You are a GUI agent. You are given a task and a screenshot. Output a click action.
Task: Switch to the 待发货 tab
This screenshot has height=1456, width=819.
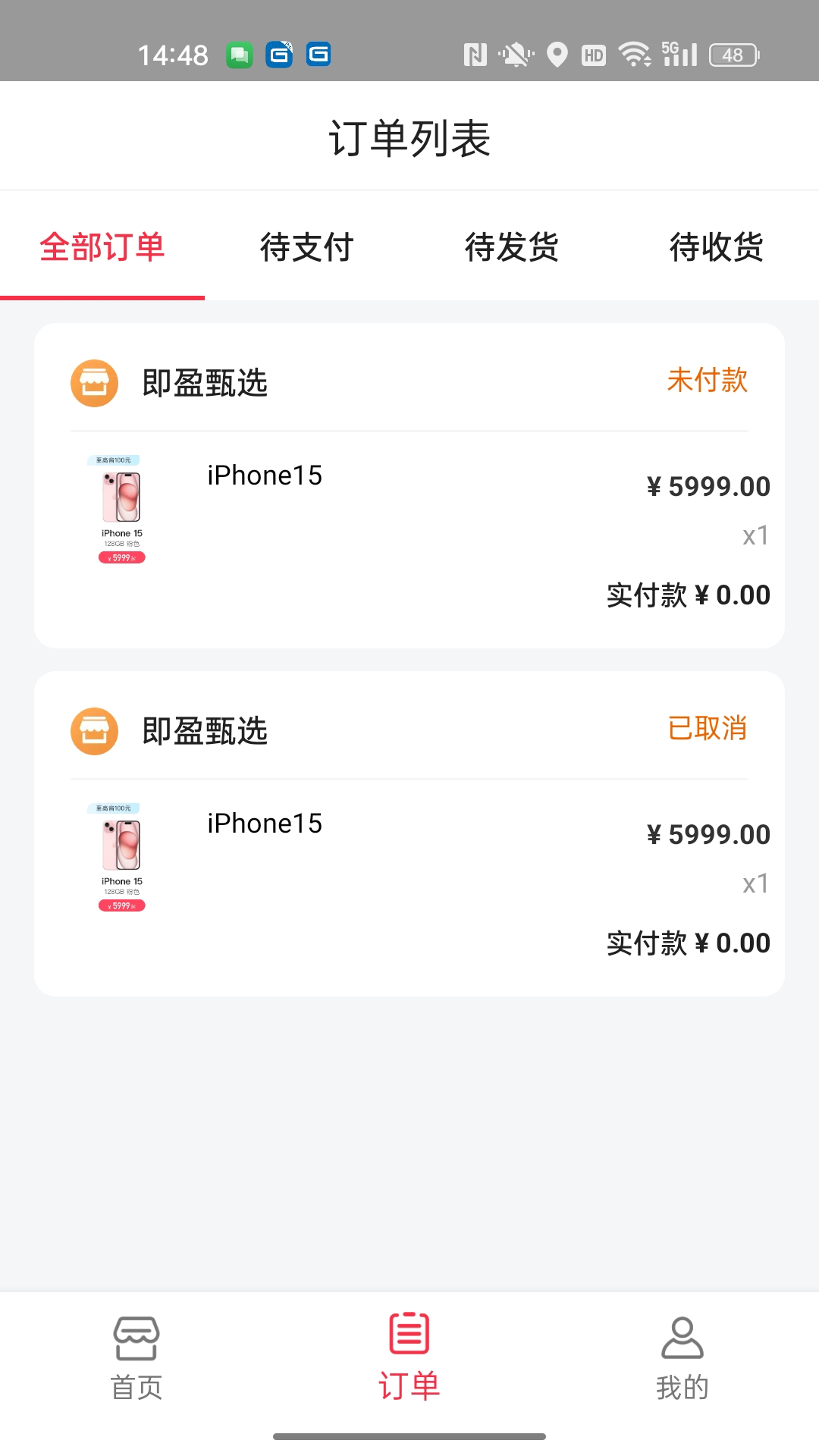pyautogui.click(x=512, y=247)
